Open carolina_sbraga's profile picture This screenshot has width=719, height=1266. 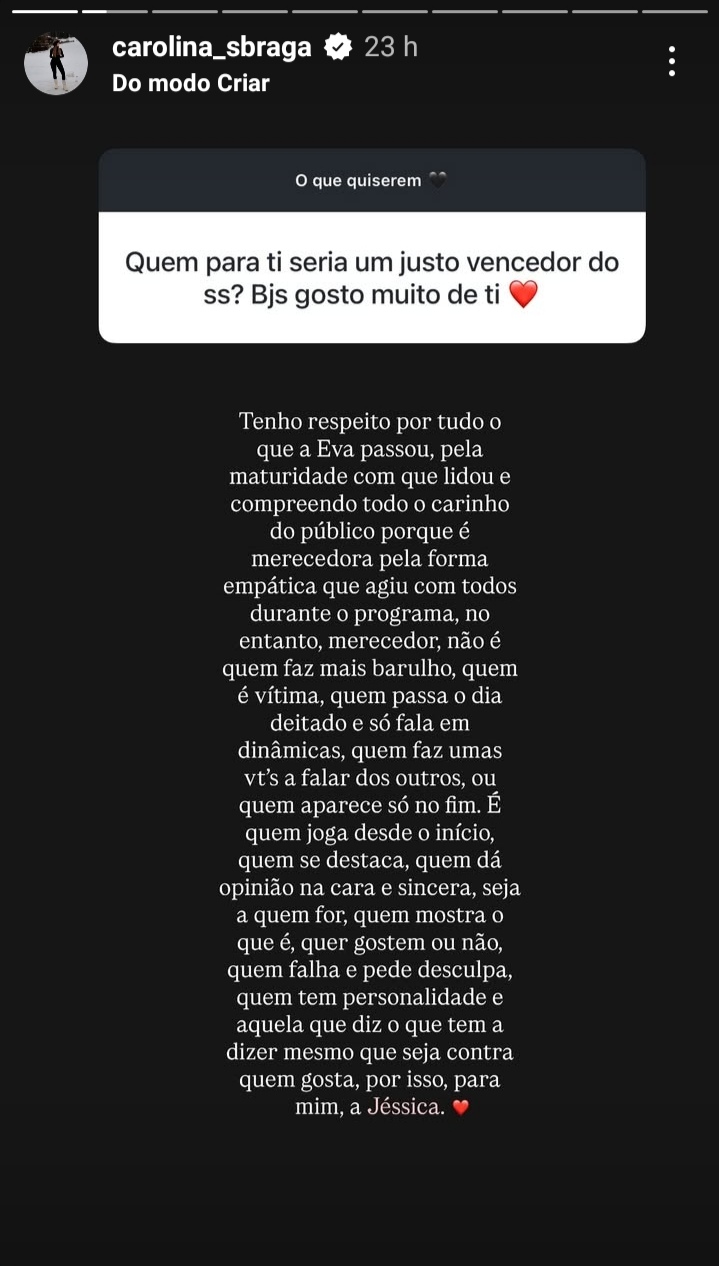click(56, 63)
